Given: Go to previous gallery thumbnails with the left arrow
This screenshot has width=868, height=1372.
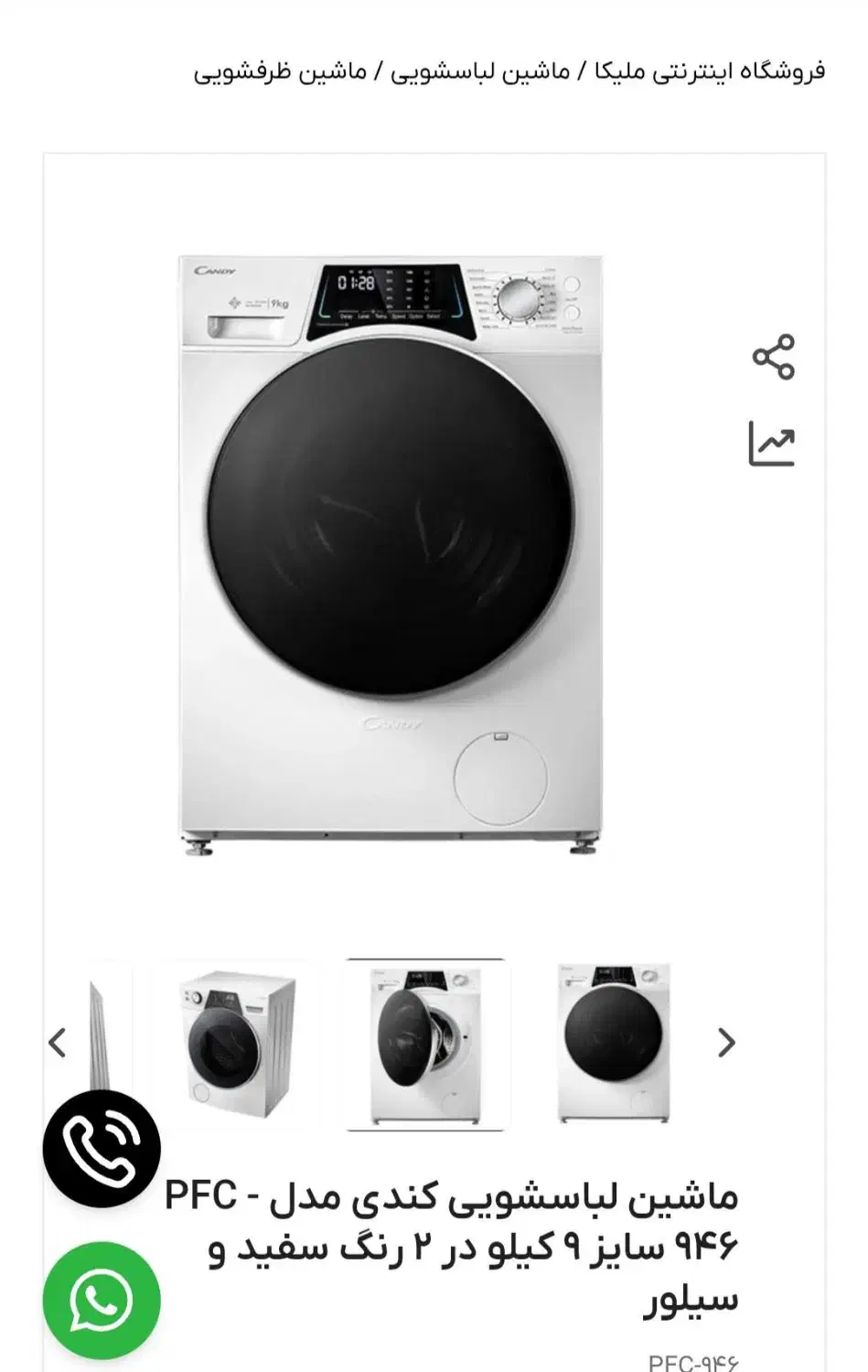Looking at the screenshot, I should click(x=58, y=1043).
